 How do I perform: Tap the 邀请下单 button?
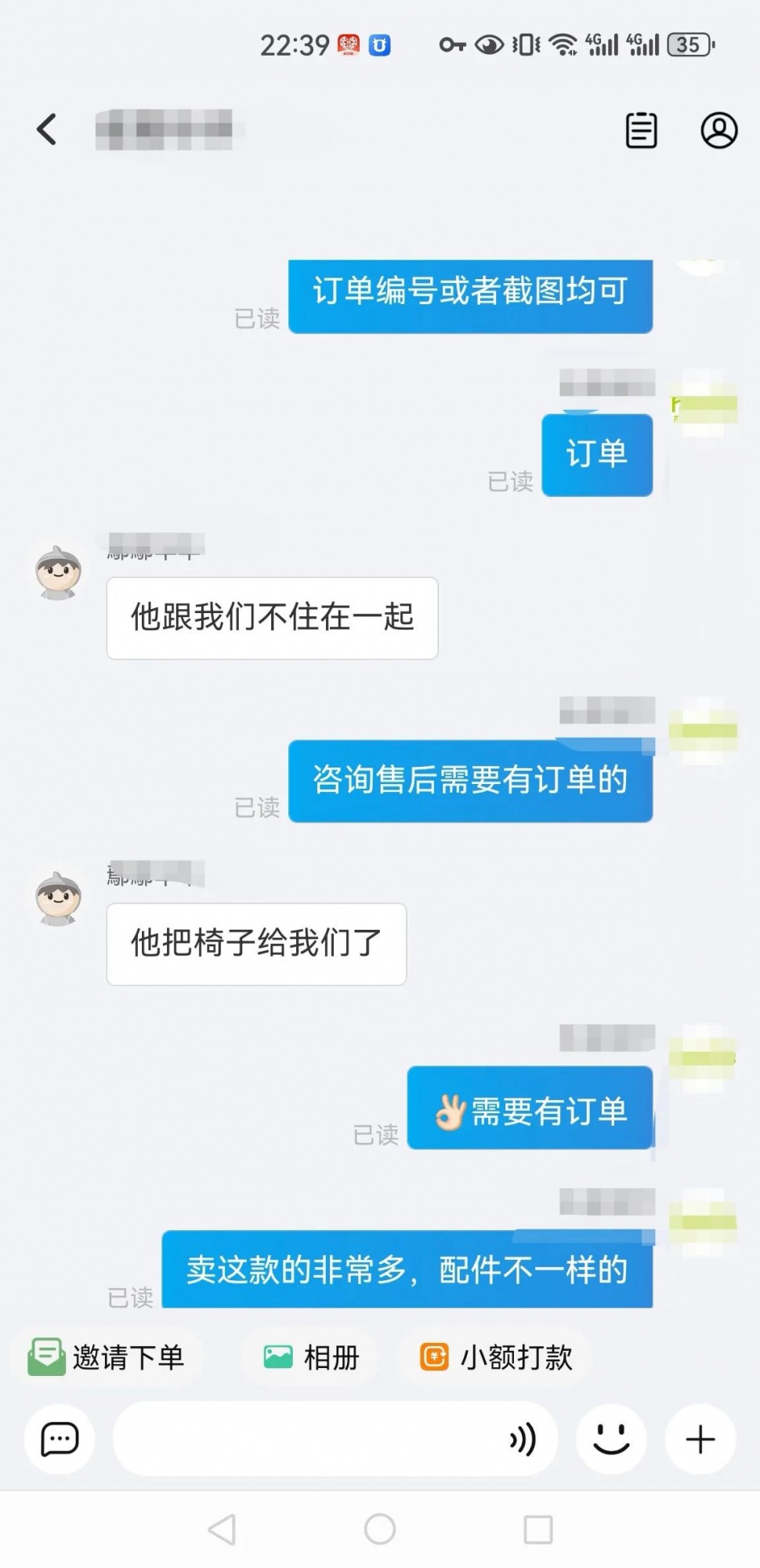pos(107,1356)
